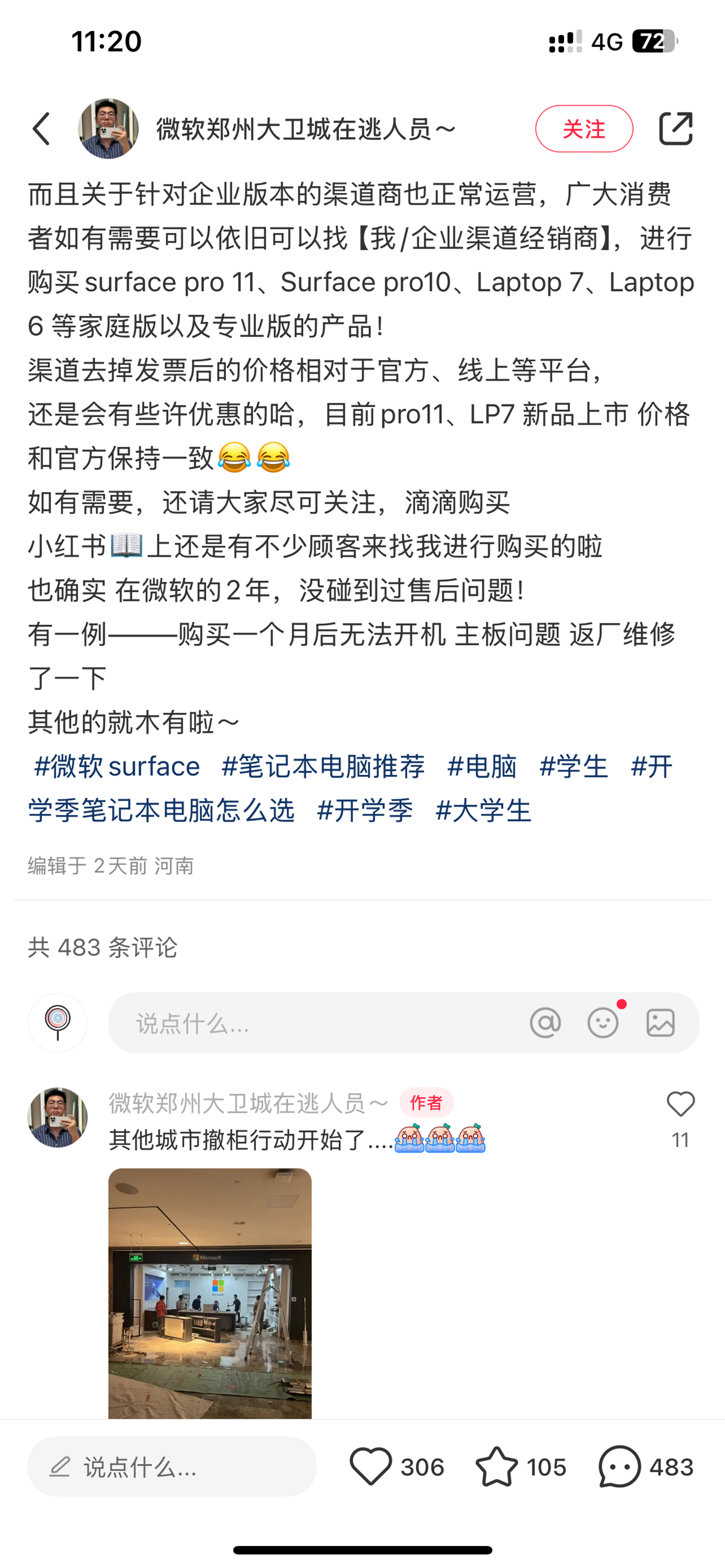Screen dimensions: 725x1568
Task: View the Microsoft store photo in the comment
Action: click(210, 1293)
